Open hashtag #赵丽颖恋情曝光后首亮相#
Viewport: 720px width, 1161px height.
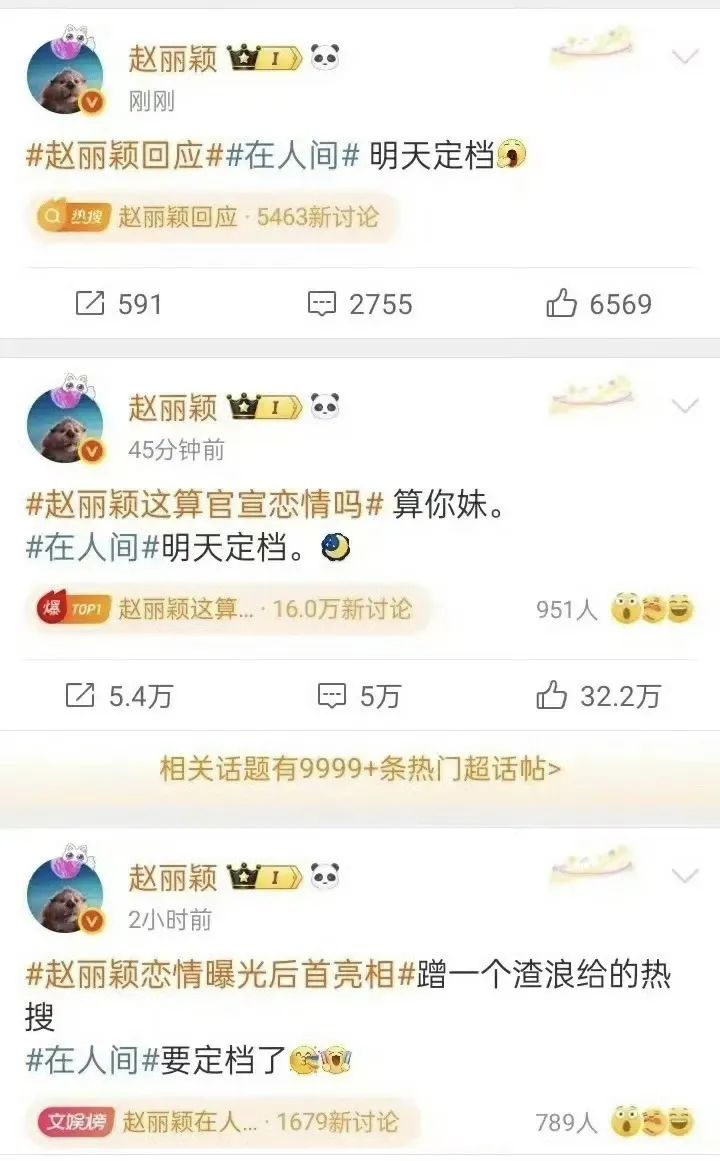(220, 974)
